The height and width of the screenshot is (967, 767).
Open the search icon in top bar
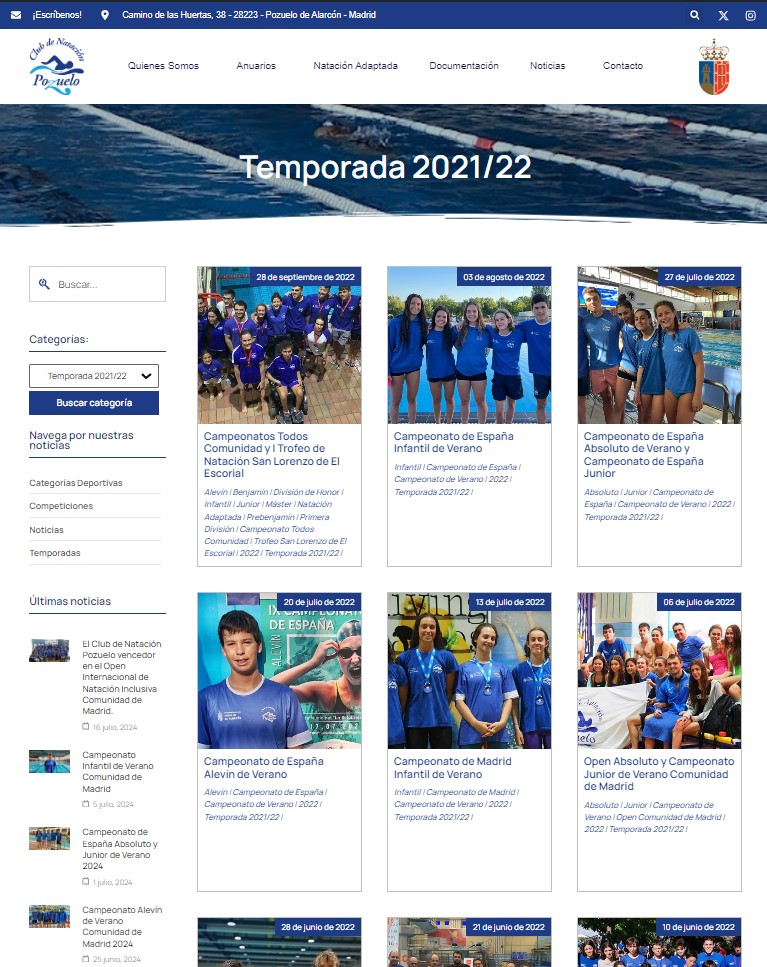tap(695, 15)
